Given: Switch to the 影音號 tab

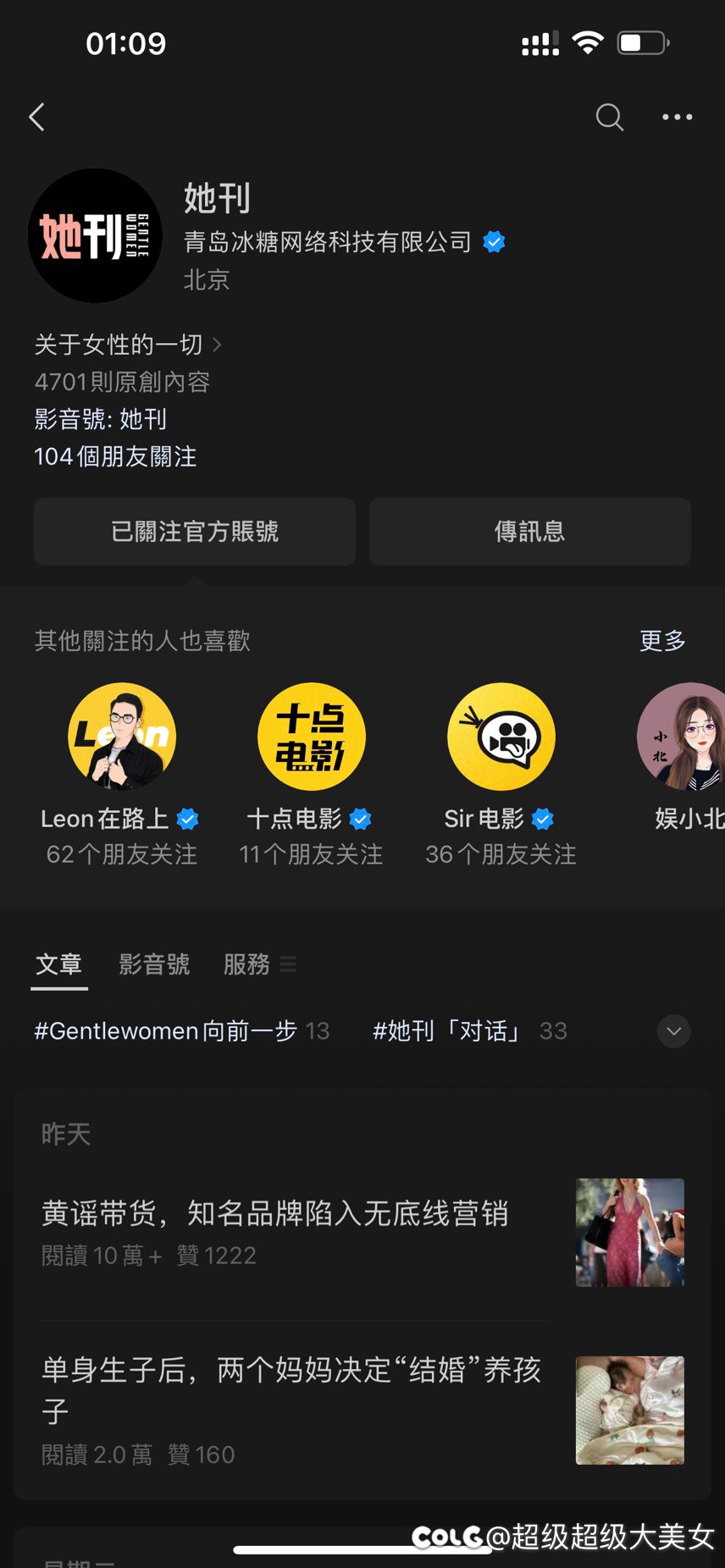Looking at the screenshot, I should (154, 964).
